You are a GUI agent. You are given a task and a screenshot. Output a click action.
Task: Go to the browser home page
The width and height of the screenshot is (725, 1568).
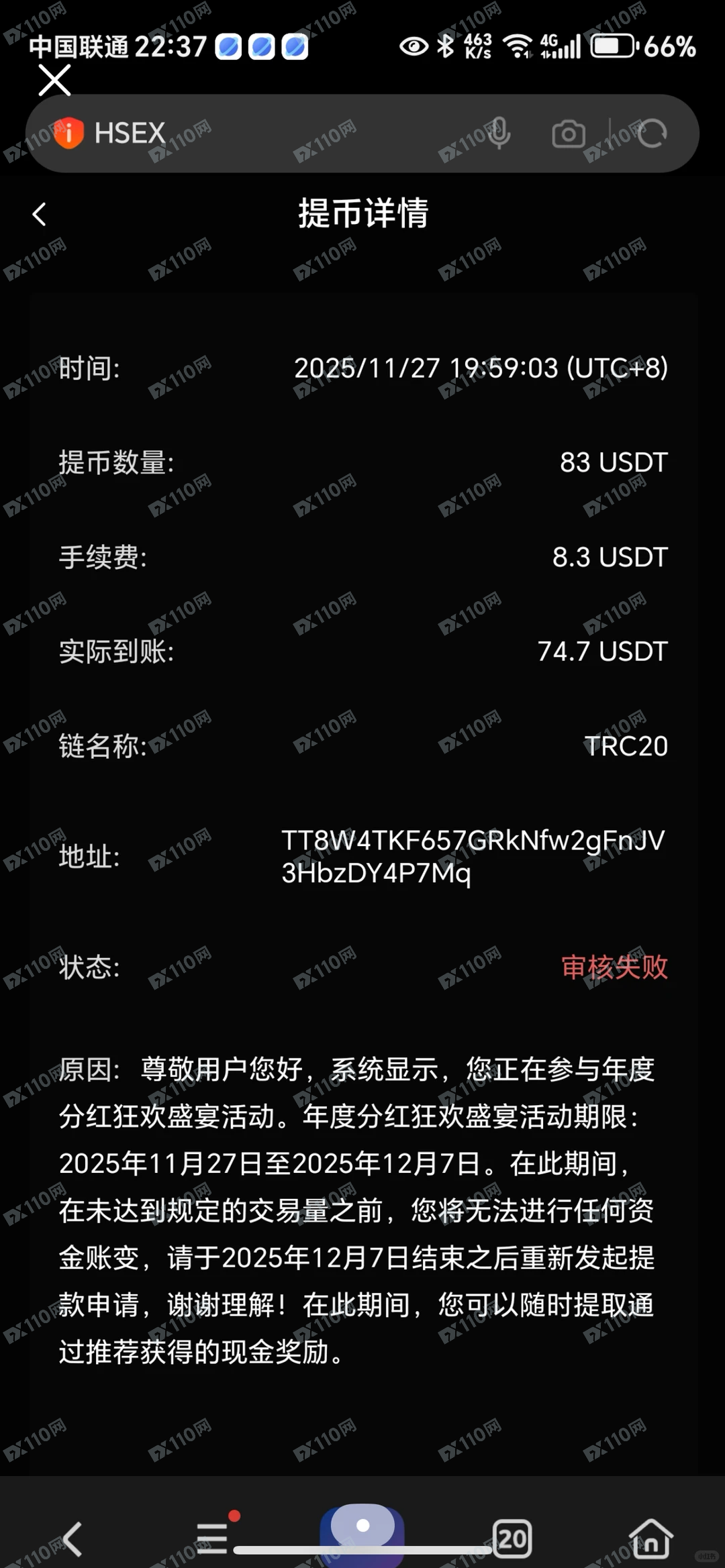[650, 1538]
